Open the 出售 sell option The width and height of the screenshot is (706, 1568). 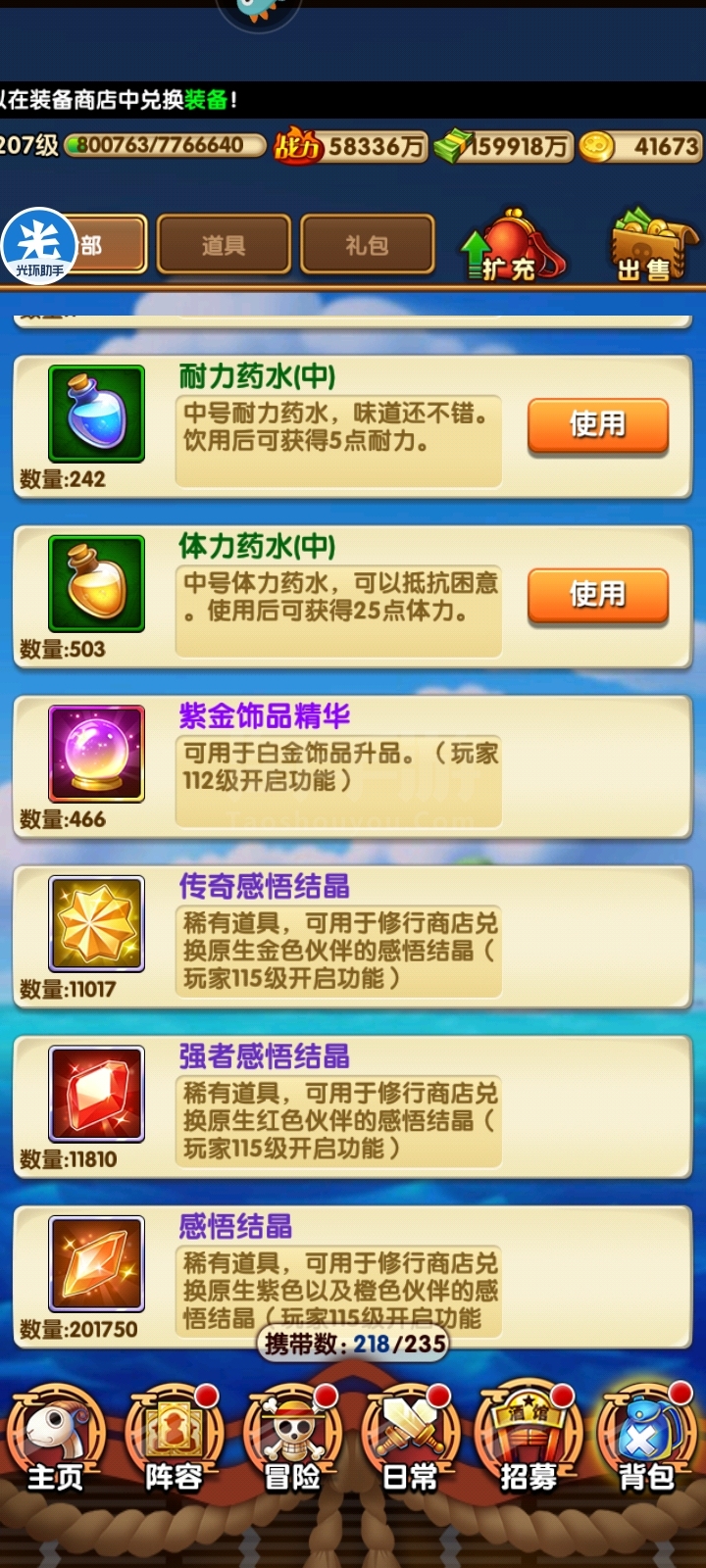pyautogui.click(x=651, y=245)
